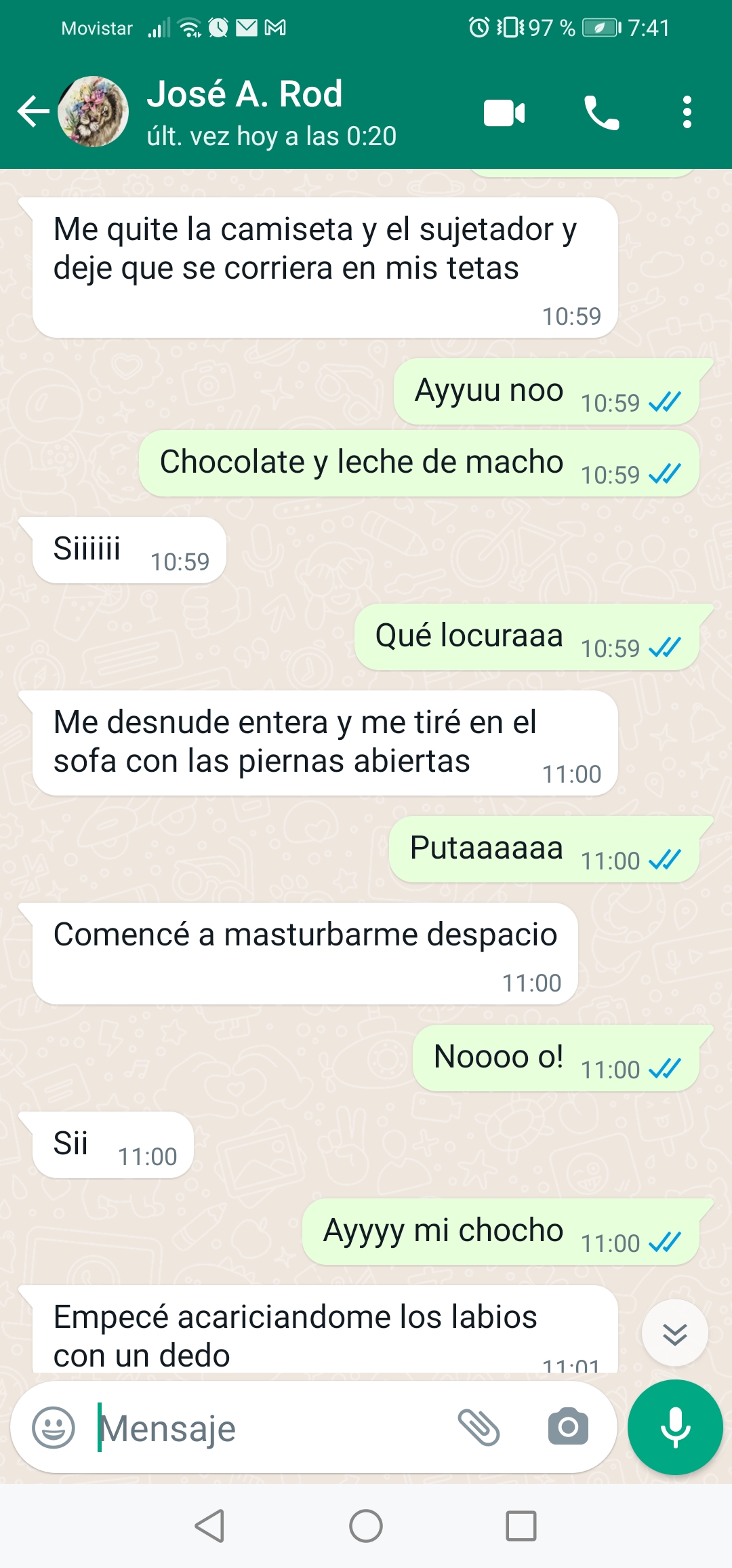
Task: Focus the Mensaje text field
Action: [x=271, y=1428]
